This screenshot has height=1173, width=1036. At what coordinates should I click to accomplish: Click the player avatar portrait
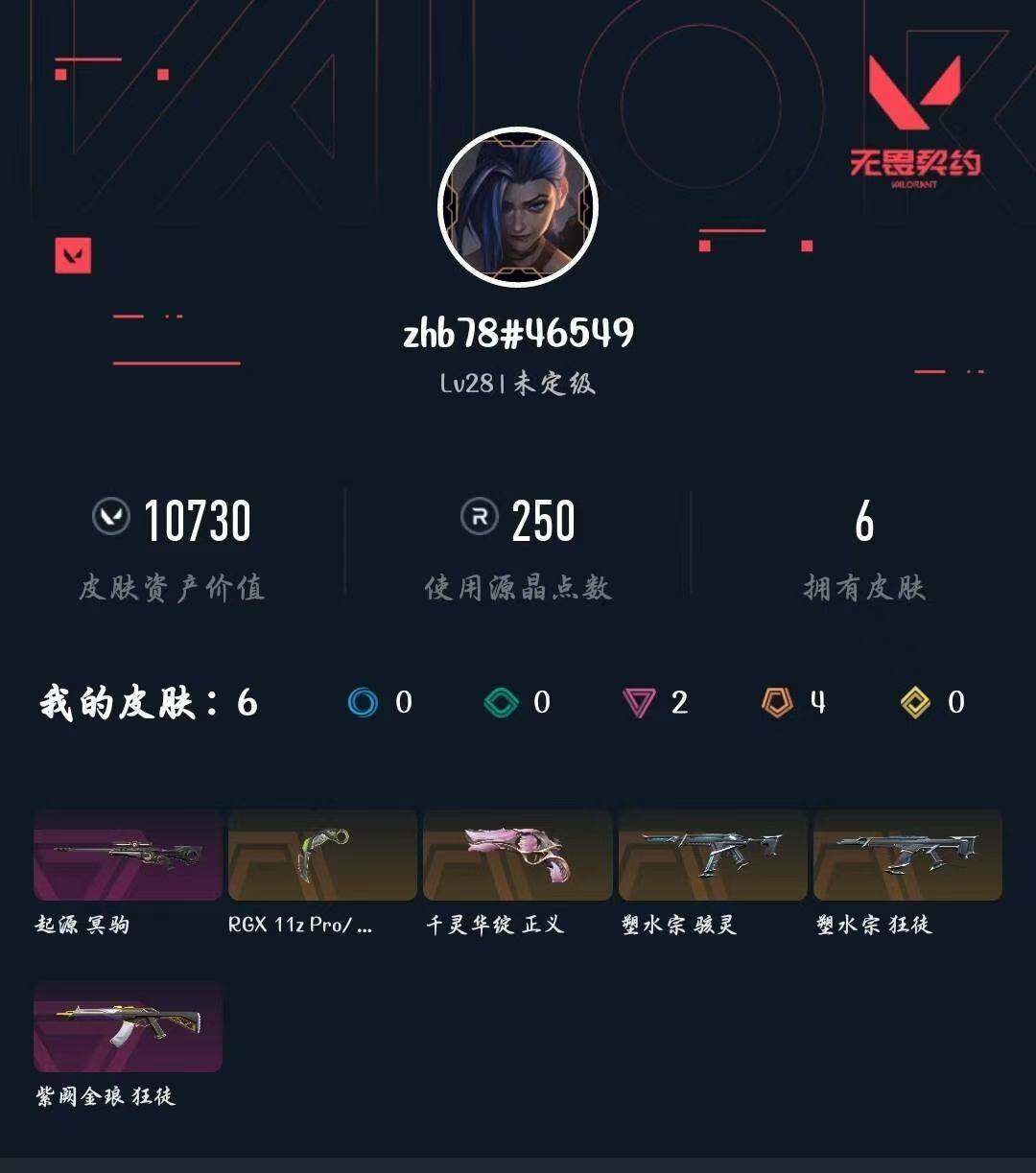518,204
